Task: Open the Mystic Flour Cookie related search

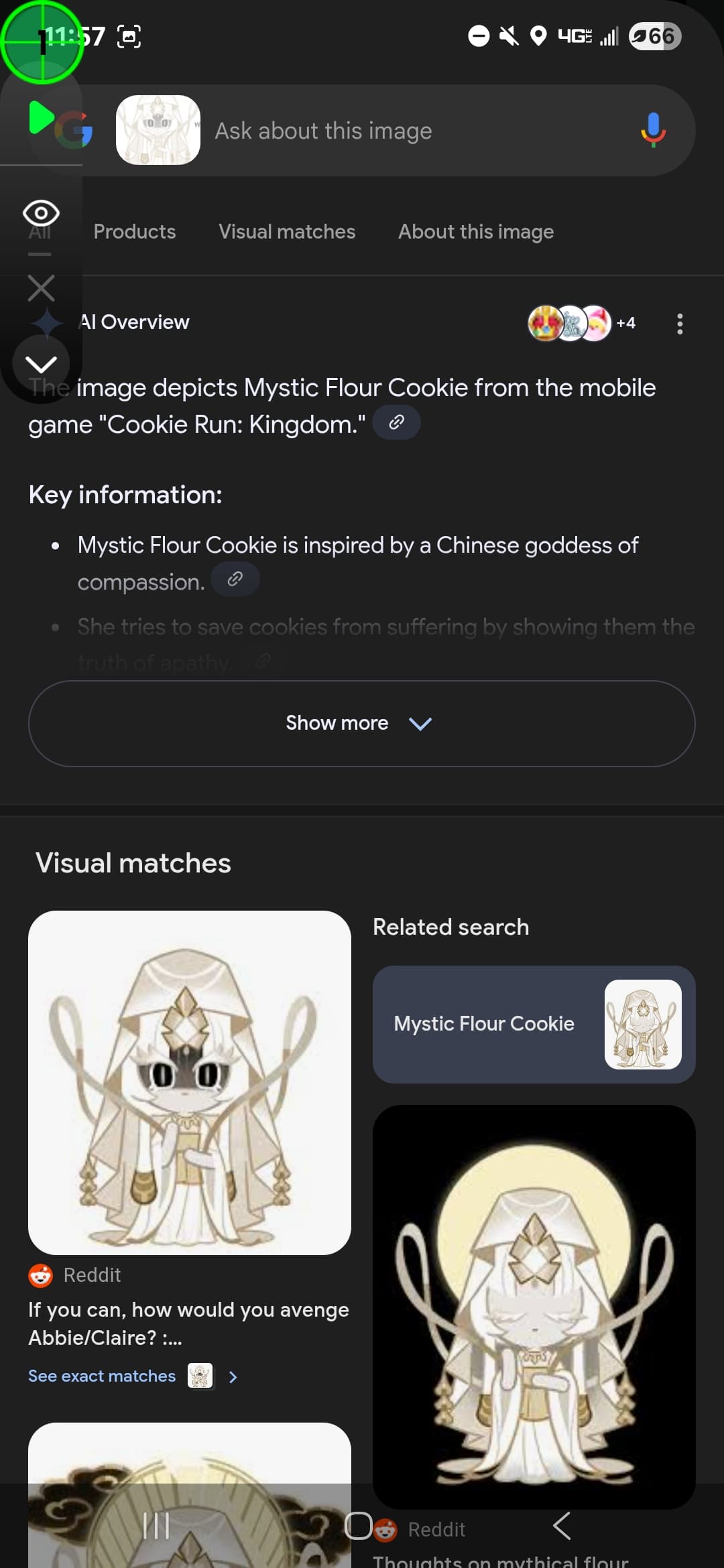Action: (534, 1024)
